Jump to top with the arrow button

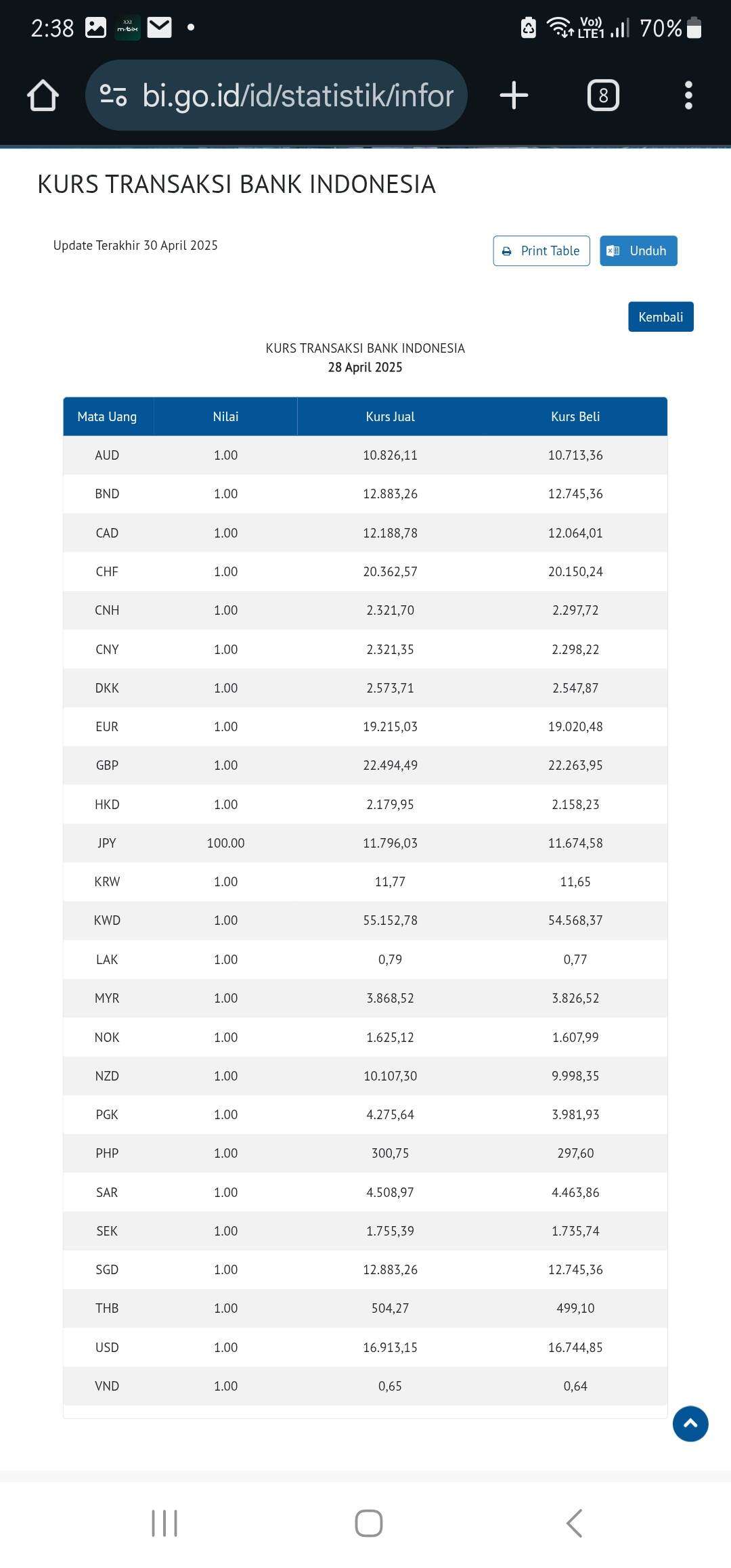[x=690, y=1423]
